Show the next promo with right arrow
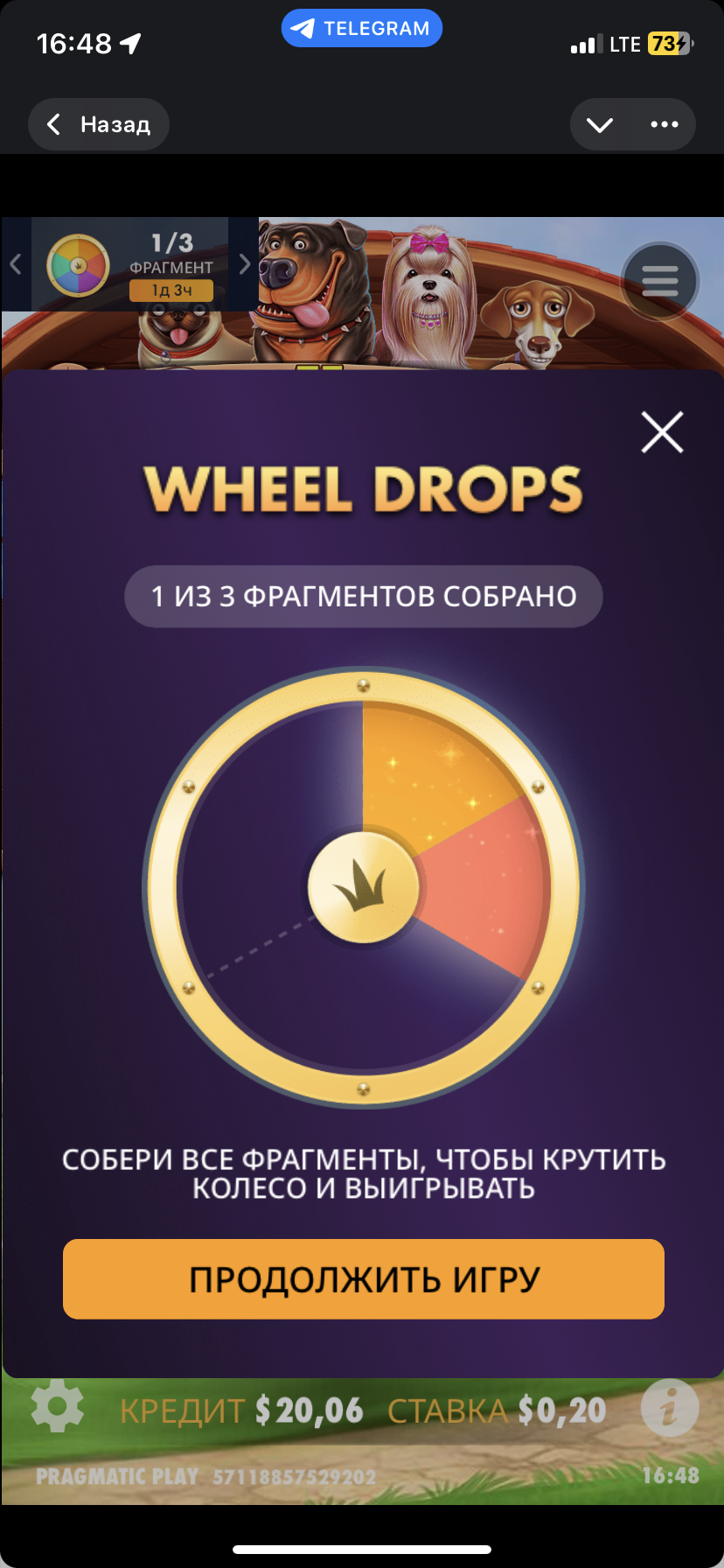724x1568 pixels. [244, 264]
